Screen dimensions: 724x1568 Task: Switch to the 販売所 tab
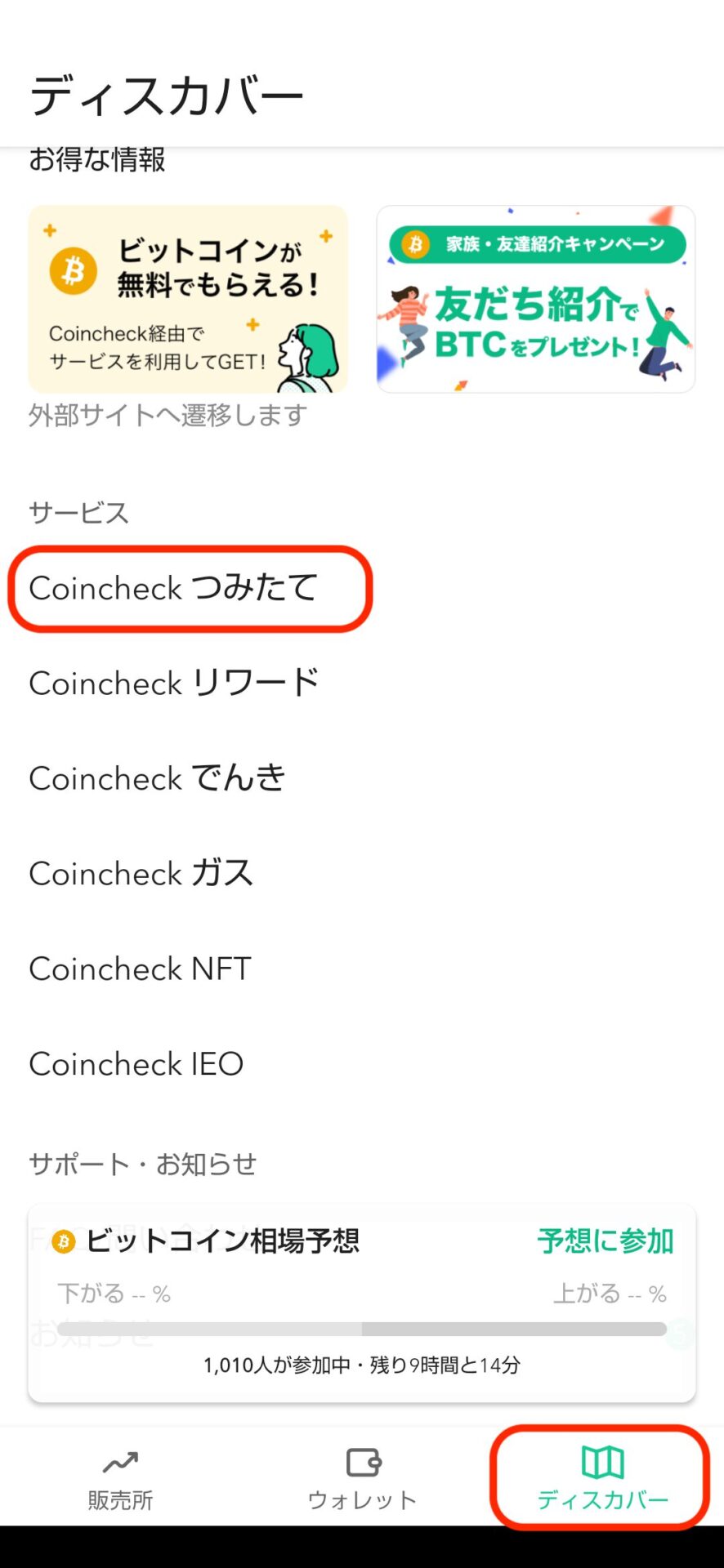point(120,1478)
